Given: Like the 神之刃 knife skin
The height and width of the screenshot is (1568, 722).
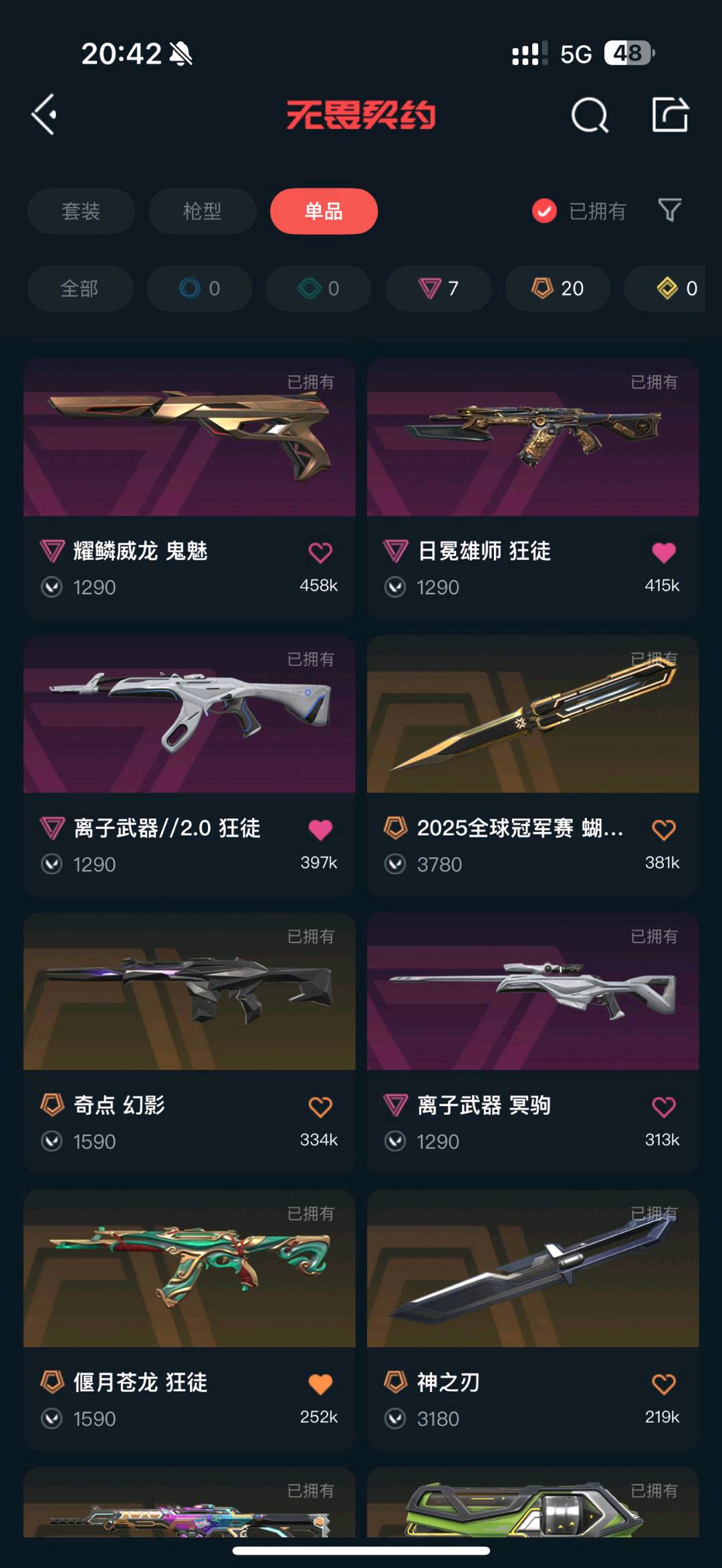Looking at the screenshot, I should pos(663,1384).
